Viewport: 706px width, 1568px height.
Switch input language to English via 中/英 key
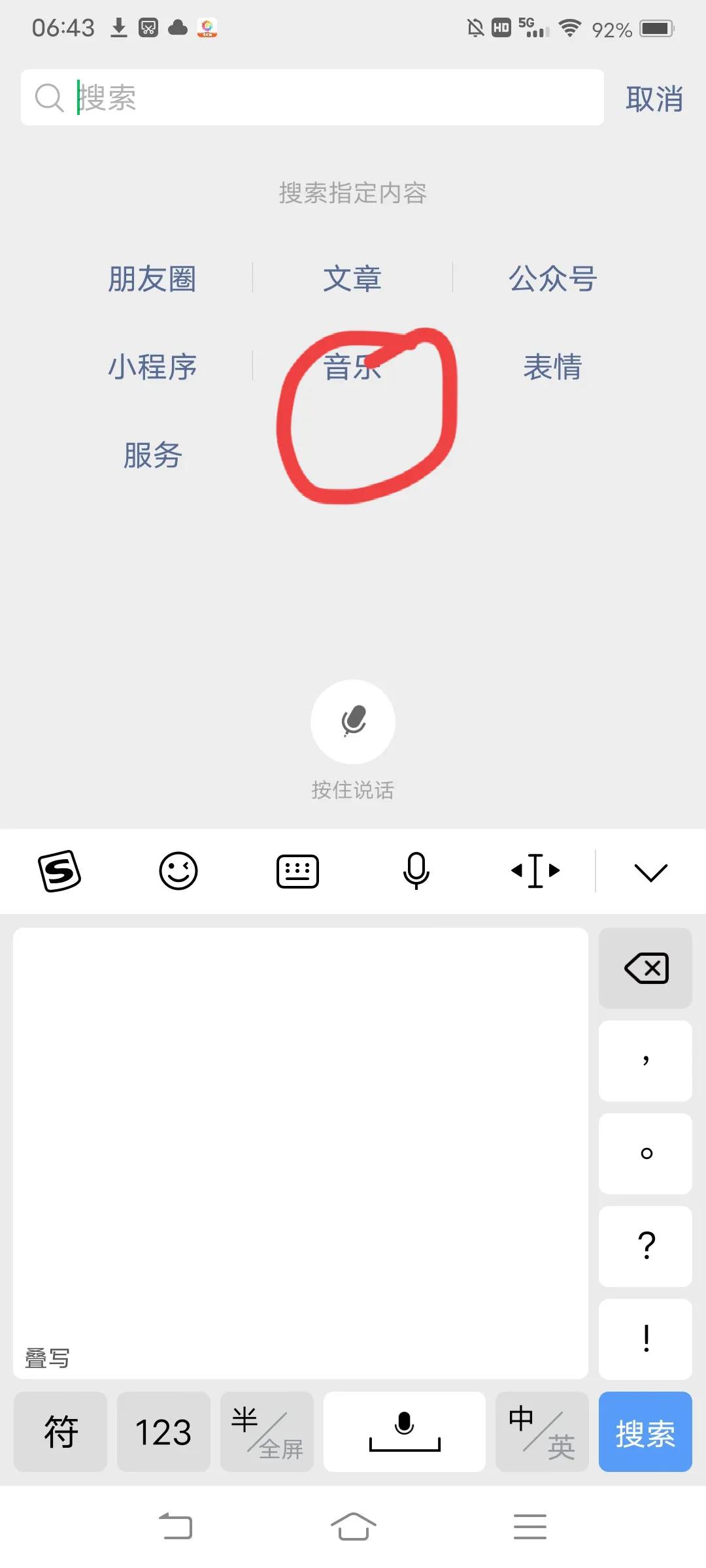click(x=542, y=1432)
